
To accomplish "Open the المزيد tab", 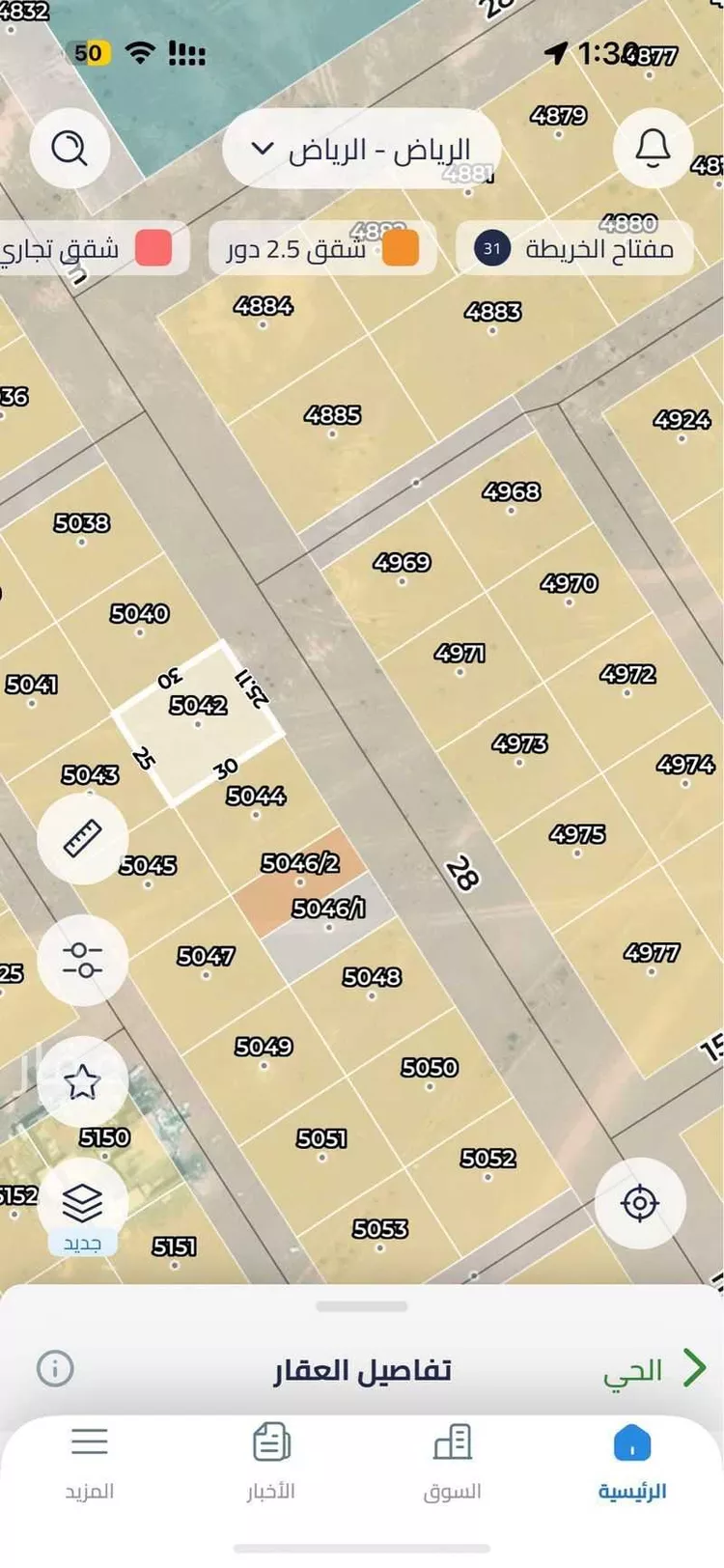I will tap(90, 1462).
